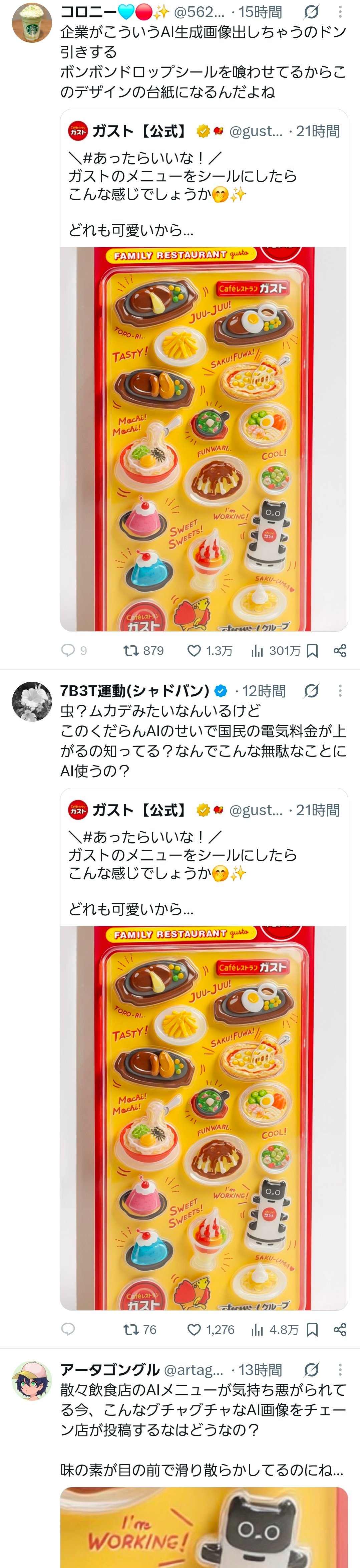
Task: Share コロニー's post
Action: pos(340,651)
